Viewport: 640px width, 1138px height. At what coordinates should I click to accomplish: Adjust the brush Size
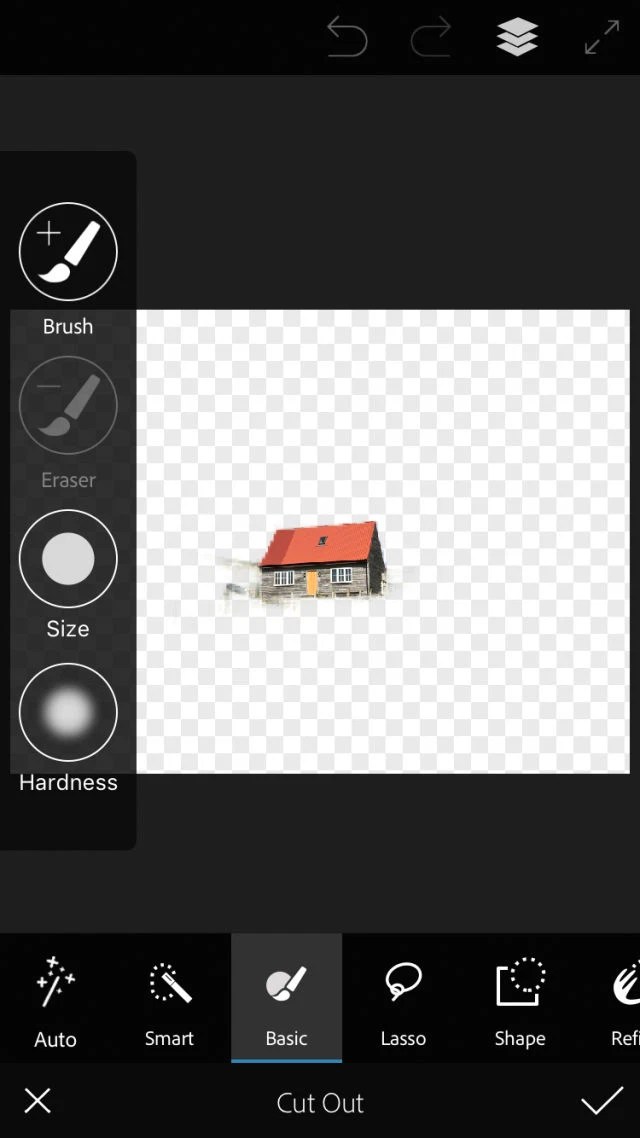pos(68,559)
